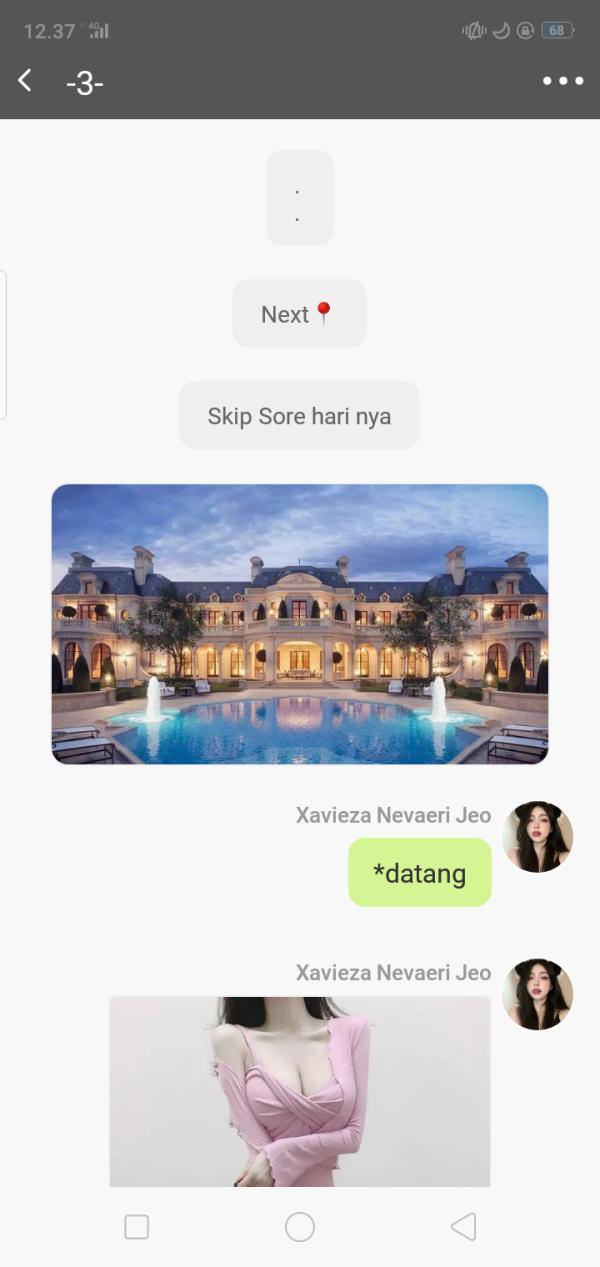This screenshot has width=600, height=1267.
Task: Tap the system home button
Action: [300, 1227]
